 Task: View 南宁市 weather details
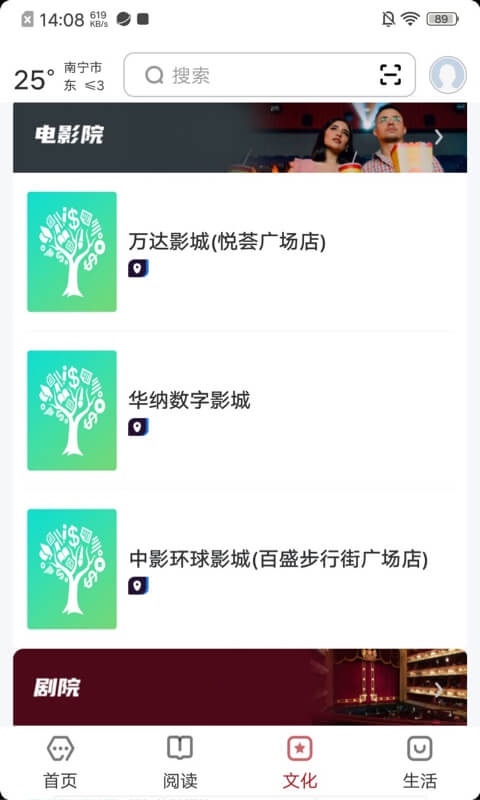coord(59,77)
